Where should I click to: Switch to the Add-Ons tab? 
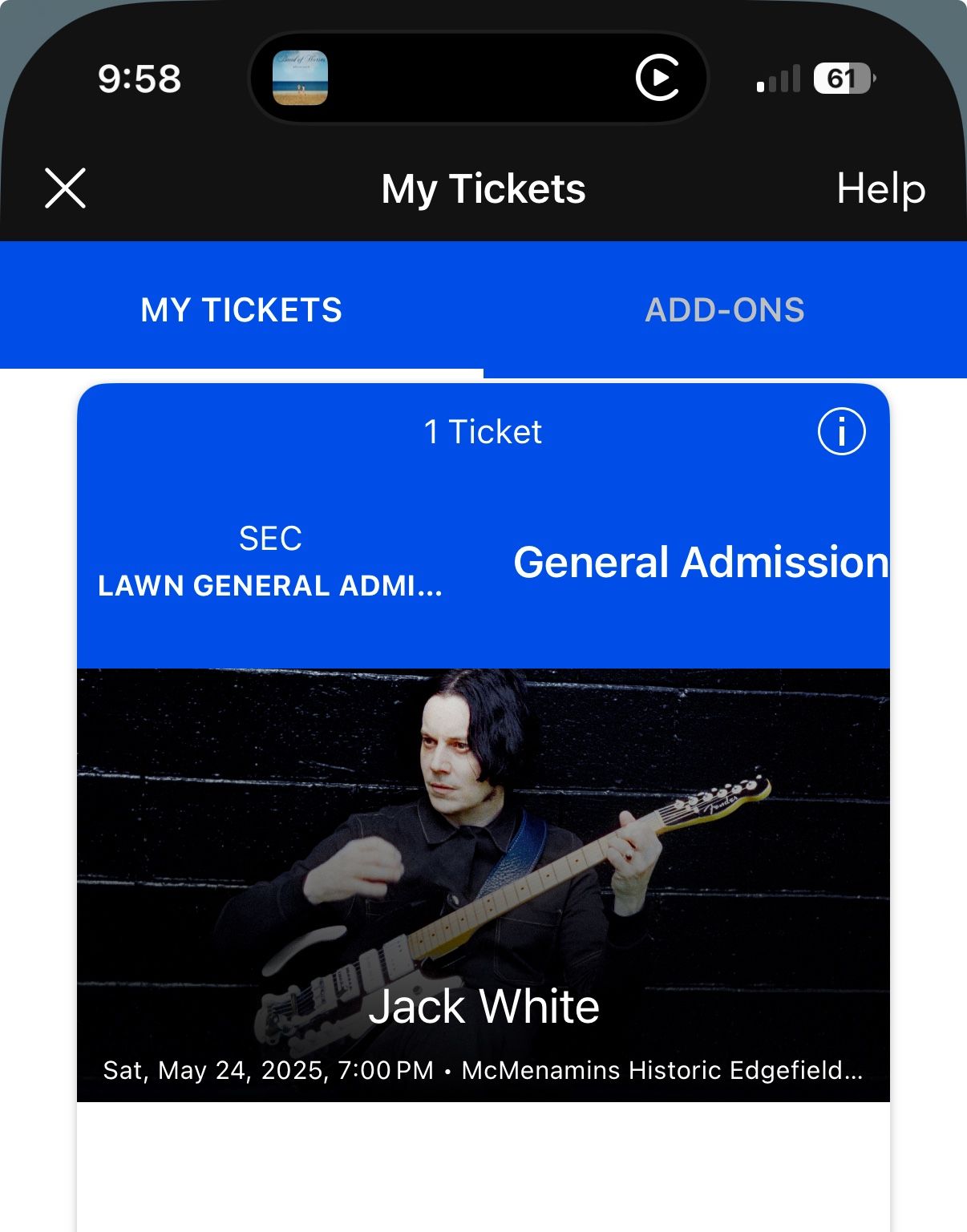point(725,310)
